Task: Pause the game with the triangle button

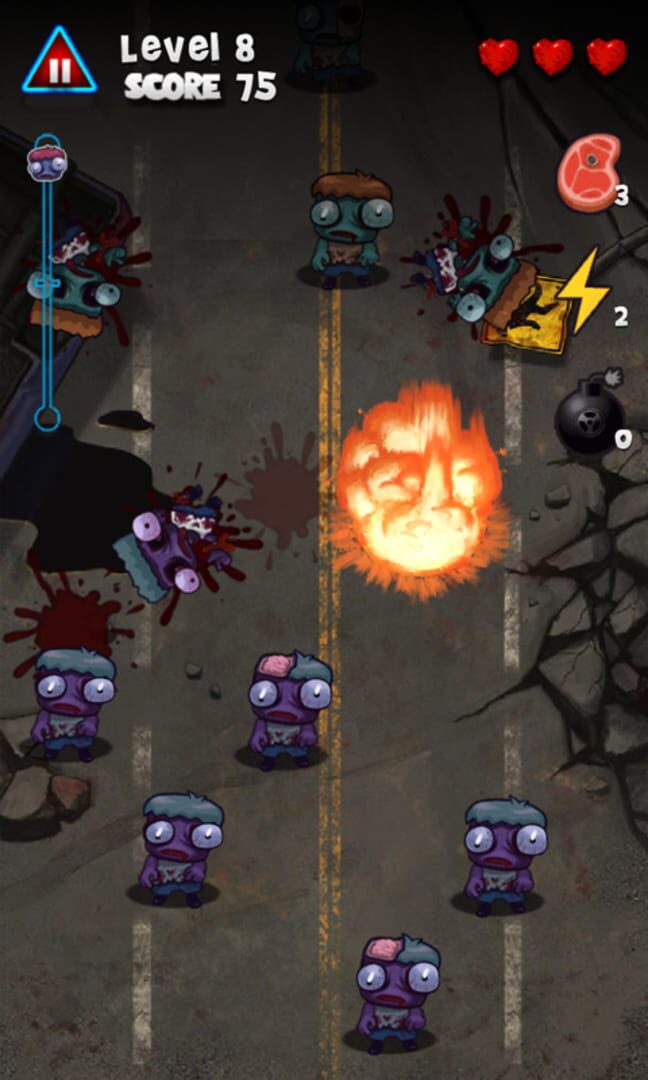Action: [59, 61]
